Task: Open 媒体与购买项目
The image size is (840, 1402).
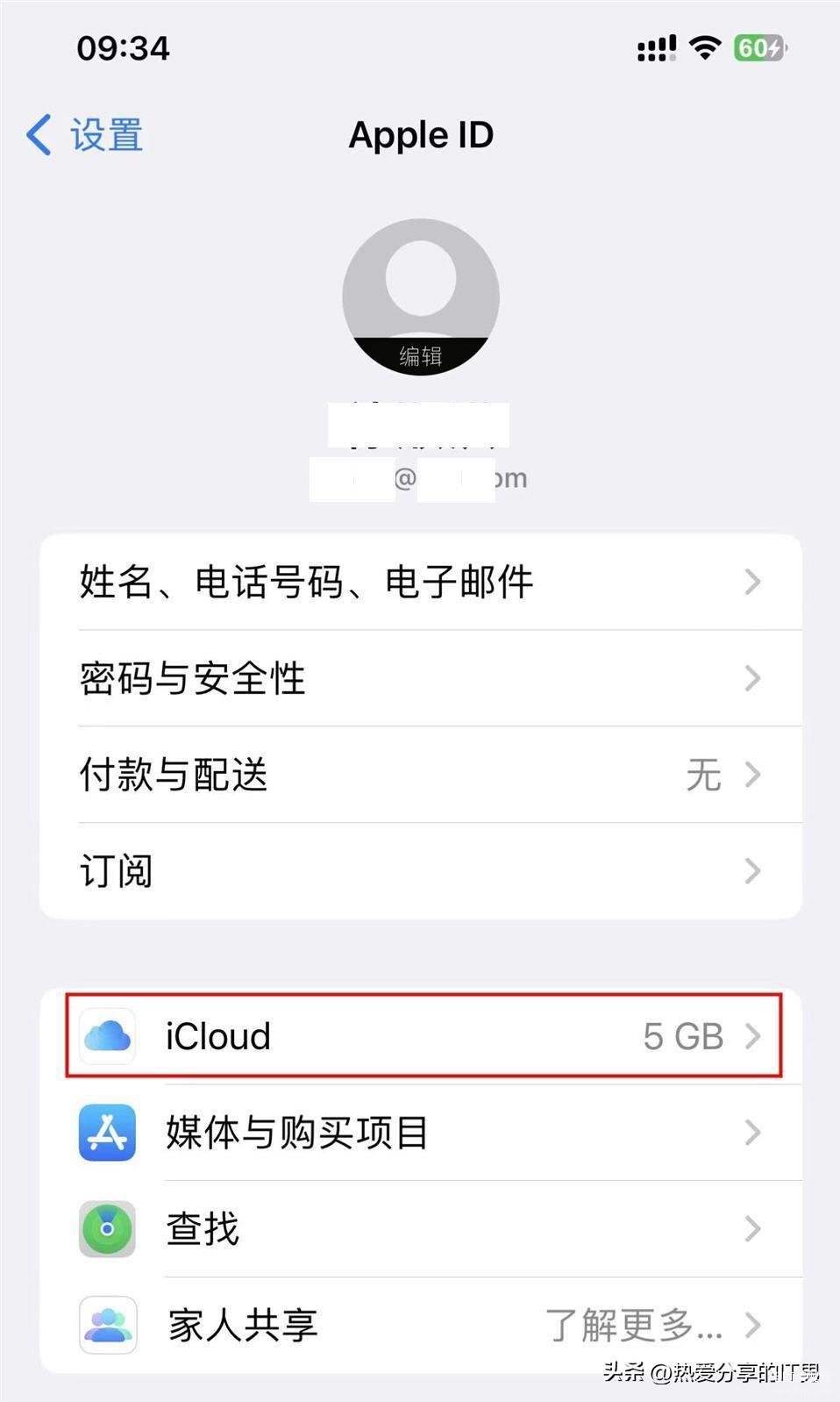Action: click(x=420, y=1133)
